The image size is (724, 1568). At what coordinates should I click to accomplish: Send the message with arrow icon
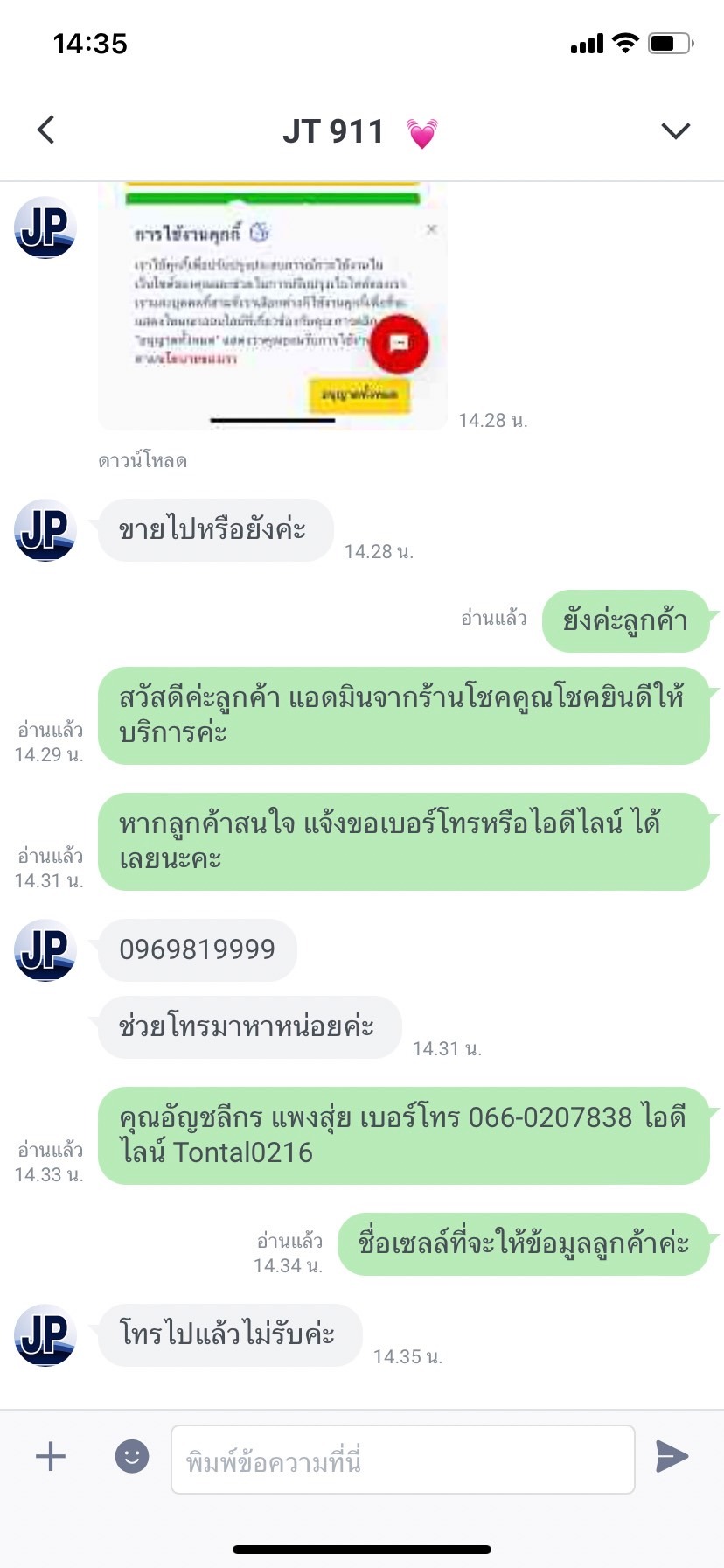click(x=672, y=1457)
